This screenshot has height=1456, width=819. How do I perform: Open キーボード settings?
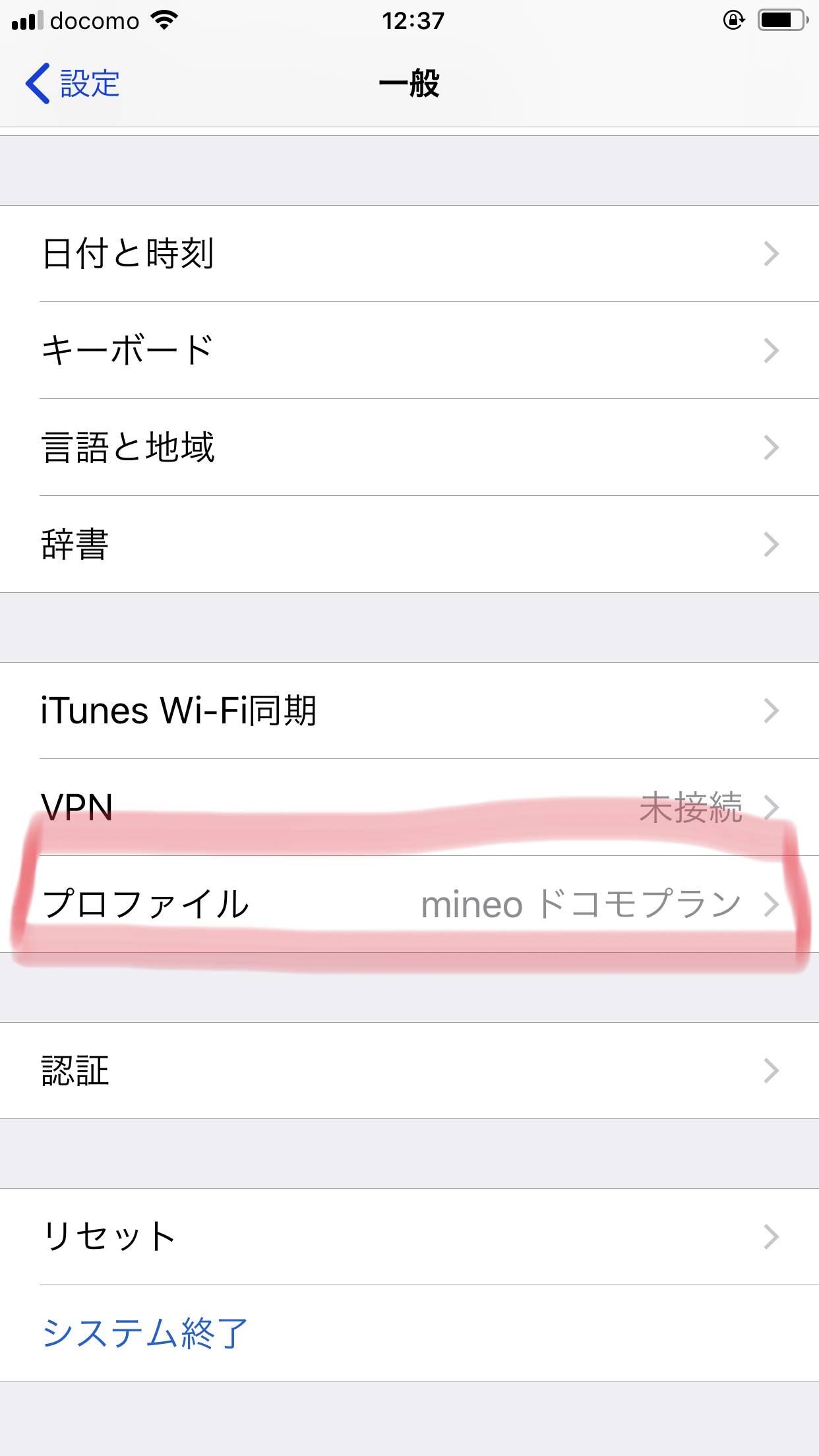[409, 350]
